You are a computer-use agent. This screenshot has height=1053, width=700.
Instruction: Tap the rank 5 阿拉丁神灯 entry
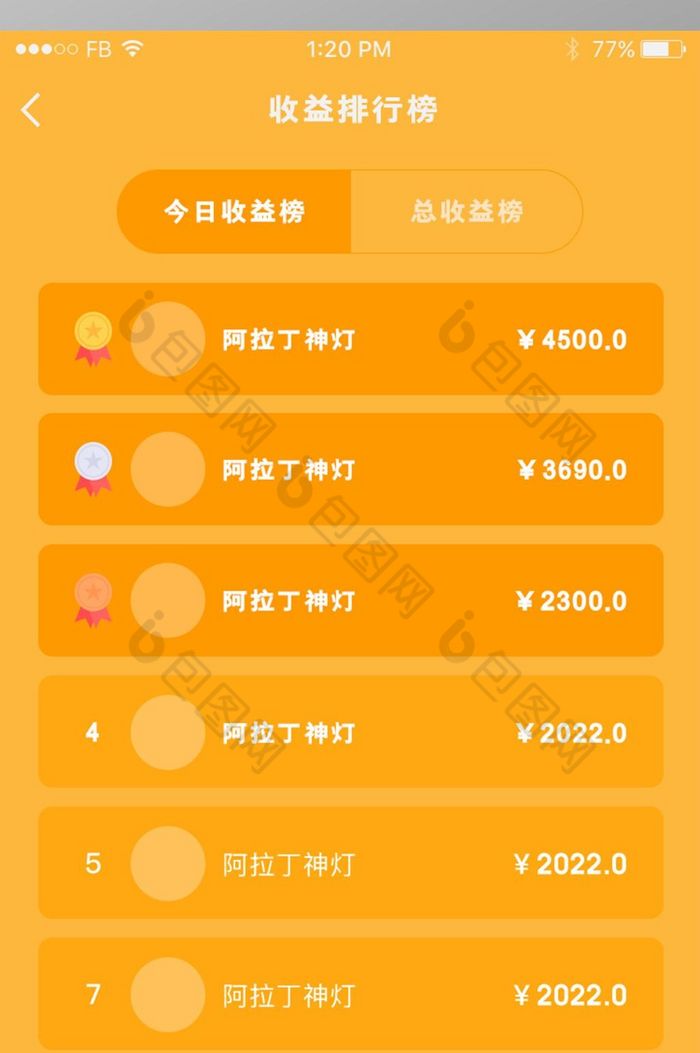click(350, 863)
